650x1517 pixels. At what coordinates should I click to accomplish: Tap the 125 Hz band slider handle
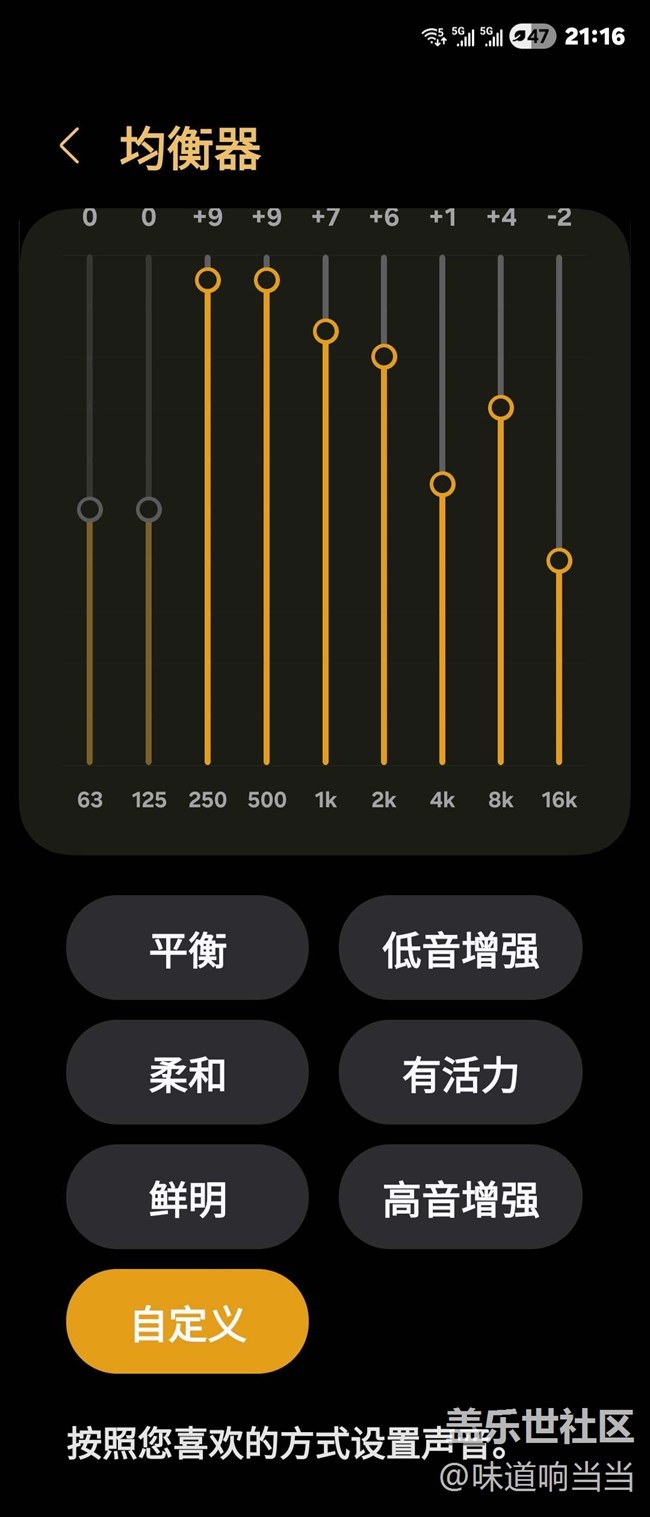click(x=149, y=510)
